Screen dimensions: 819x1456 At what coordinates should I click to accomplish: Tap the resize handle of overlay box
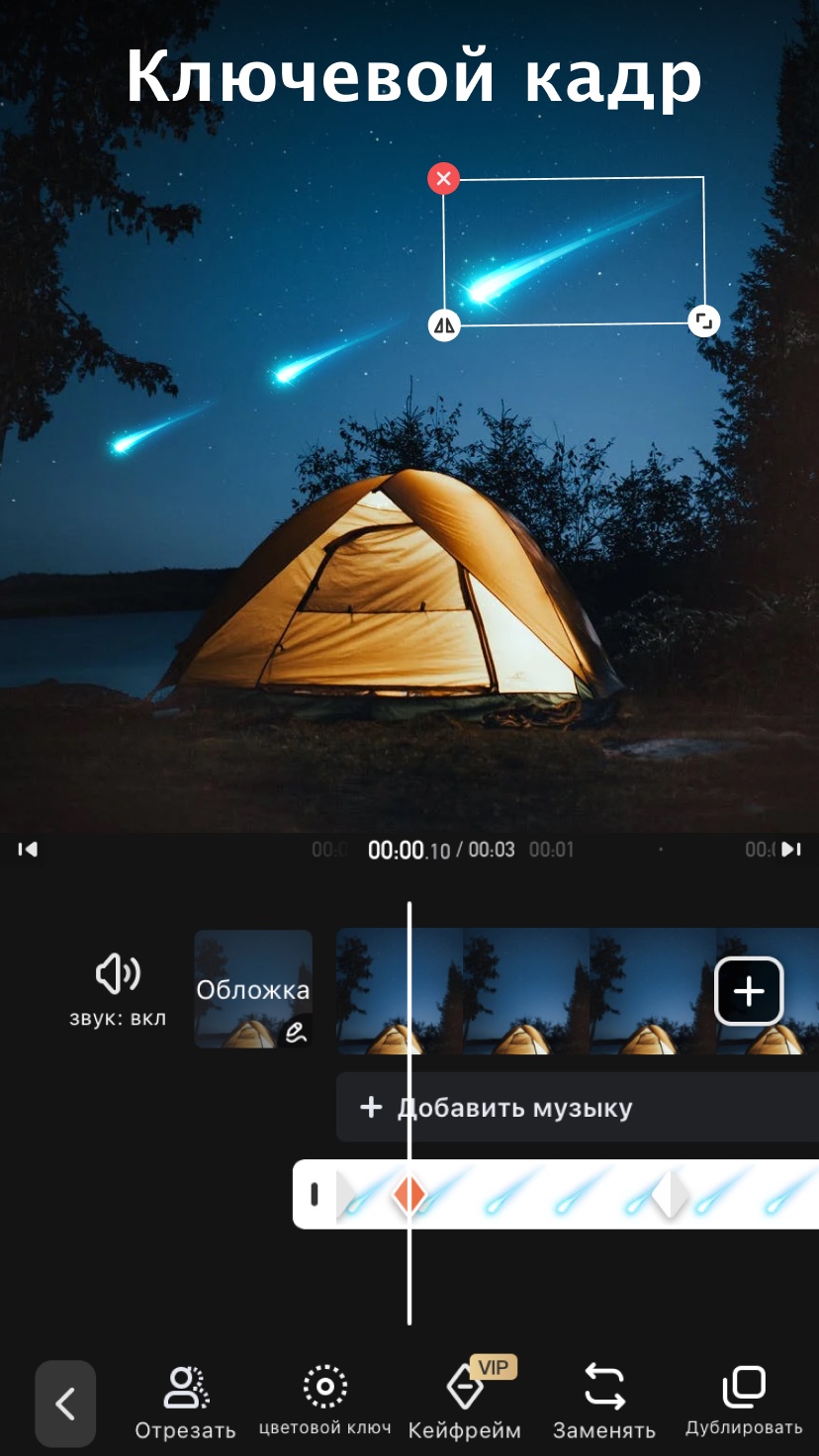coord(703,320)
